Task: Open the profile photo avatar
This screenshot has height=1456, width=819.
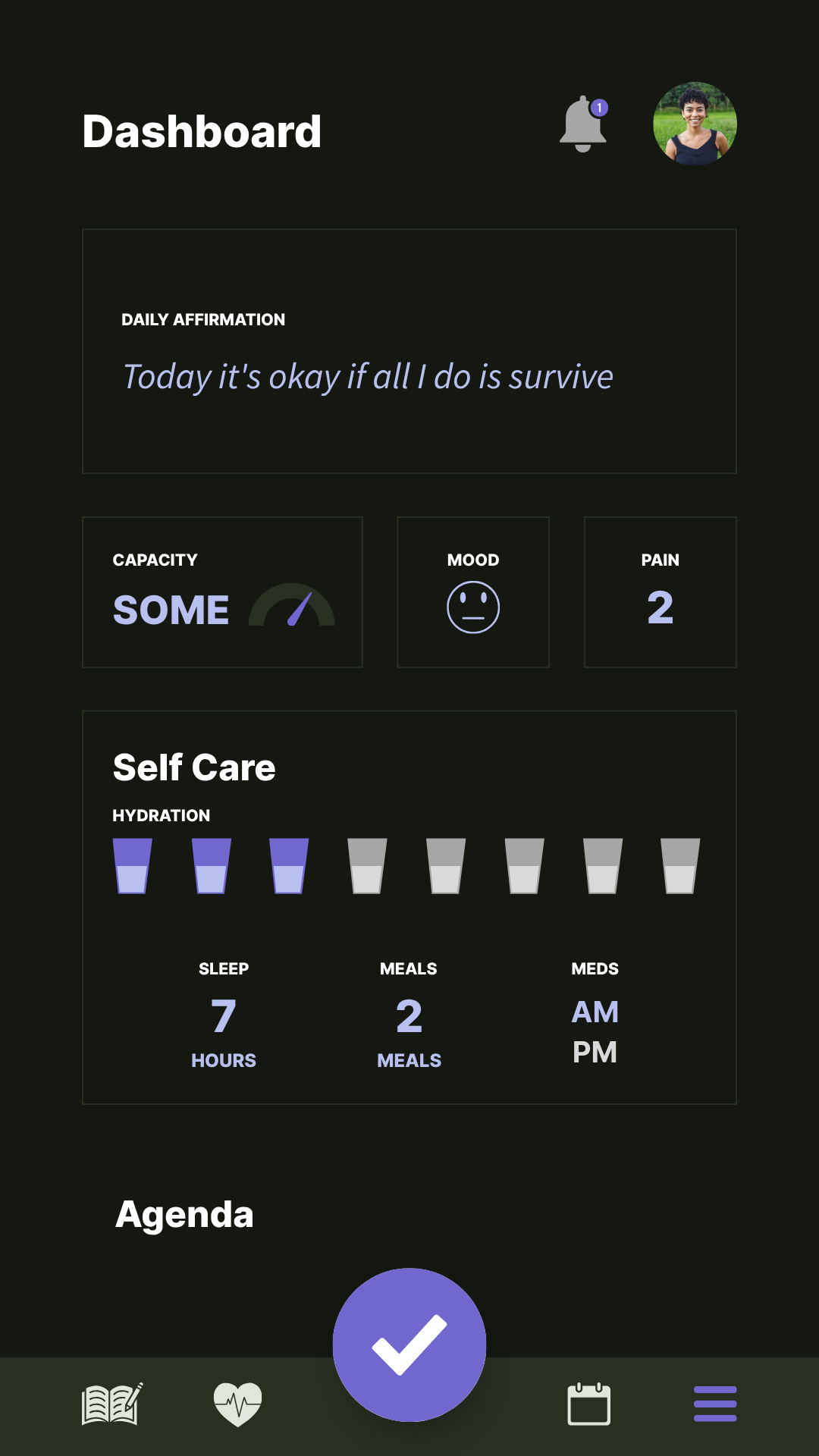Action: [695, 124]
